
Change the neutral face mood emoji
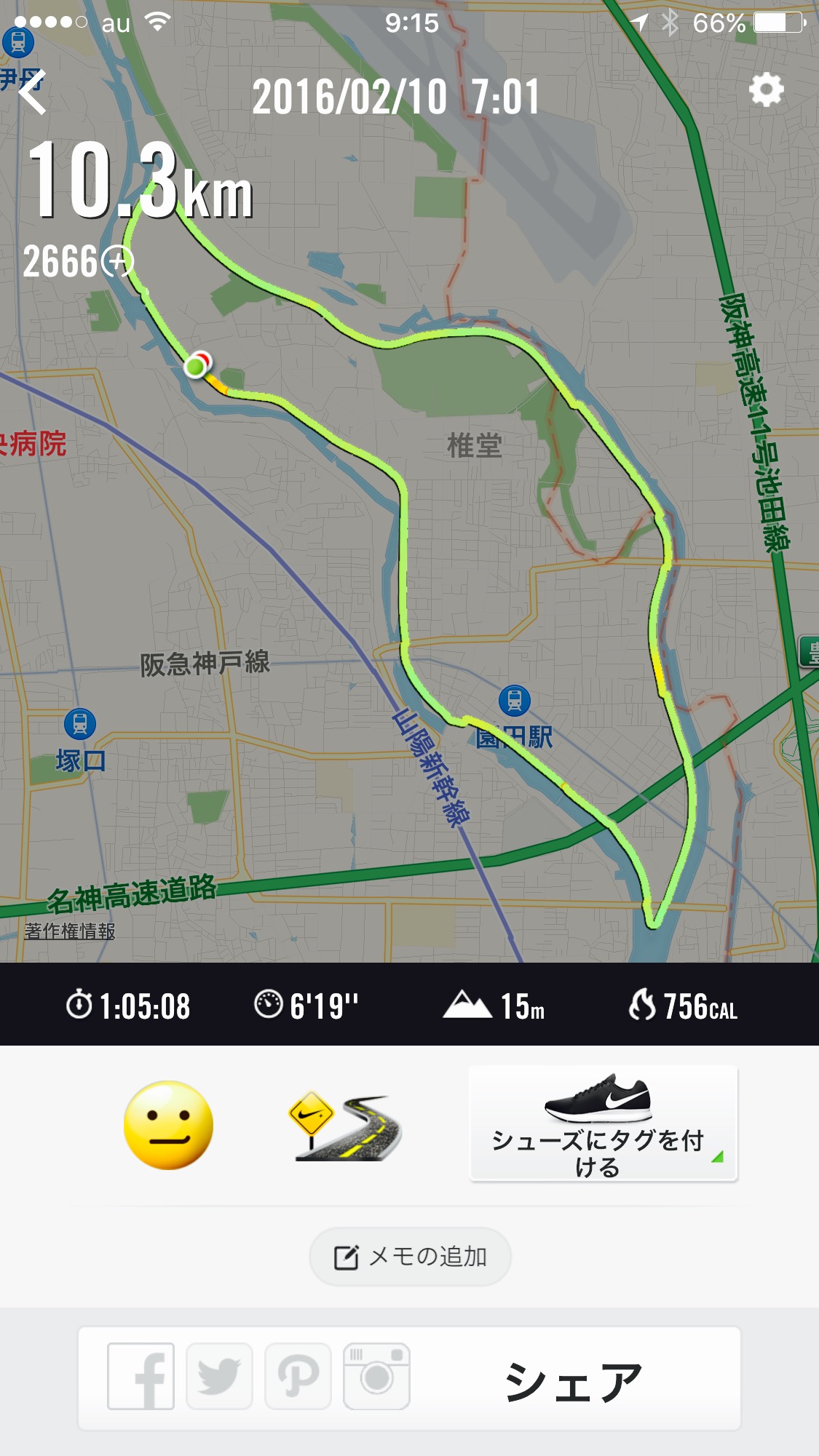(x=168, y=1125)
